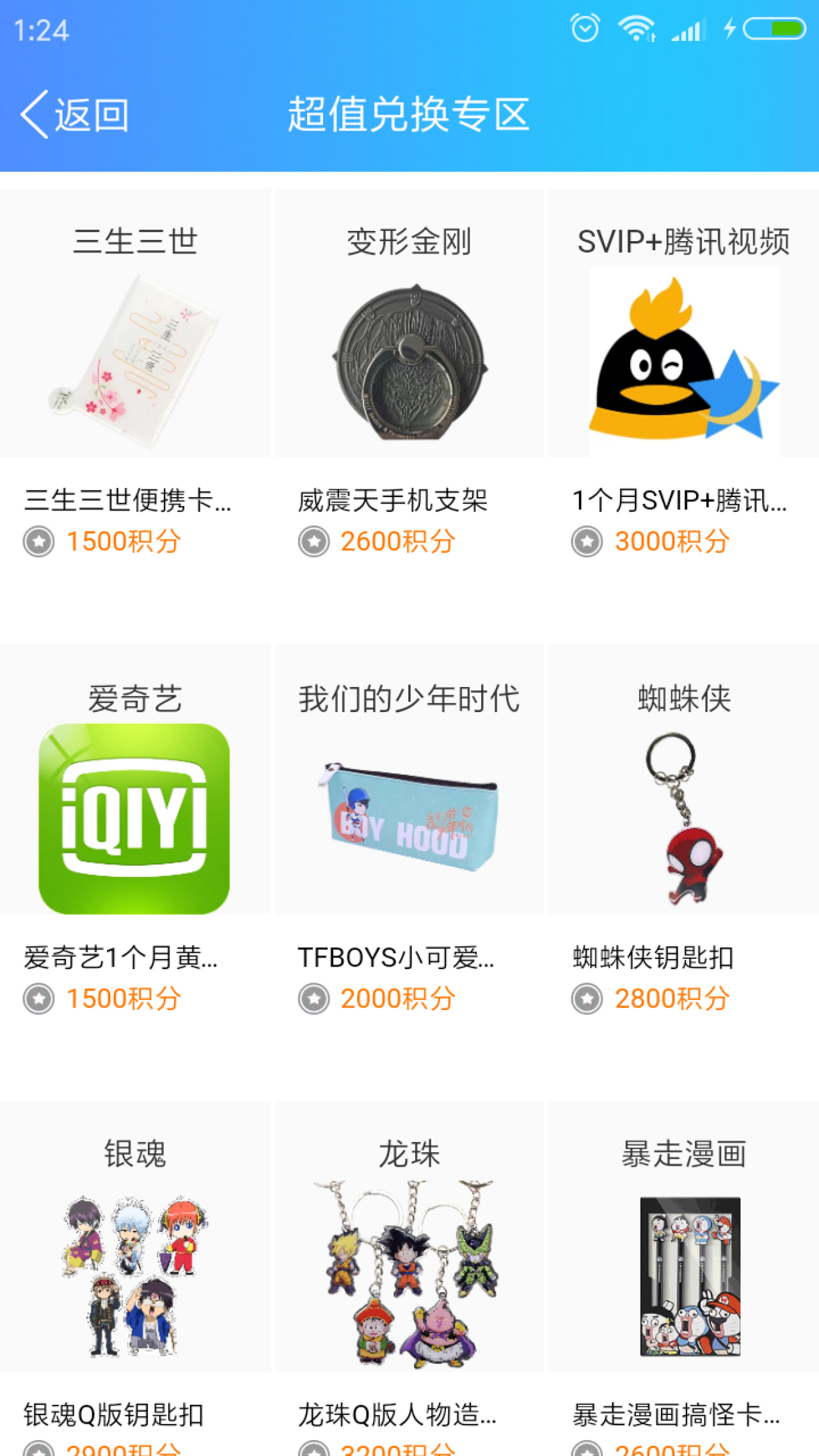Open the 1个月SVIP+腾讯视频 membership reward
The image size is (819, 1456).
pos(683,358)
